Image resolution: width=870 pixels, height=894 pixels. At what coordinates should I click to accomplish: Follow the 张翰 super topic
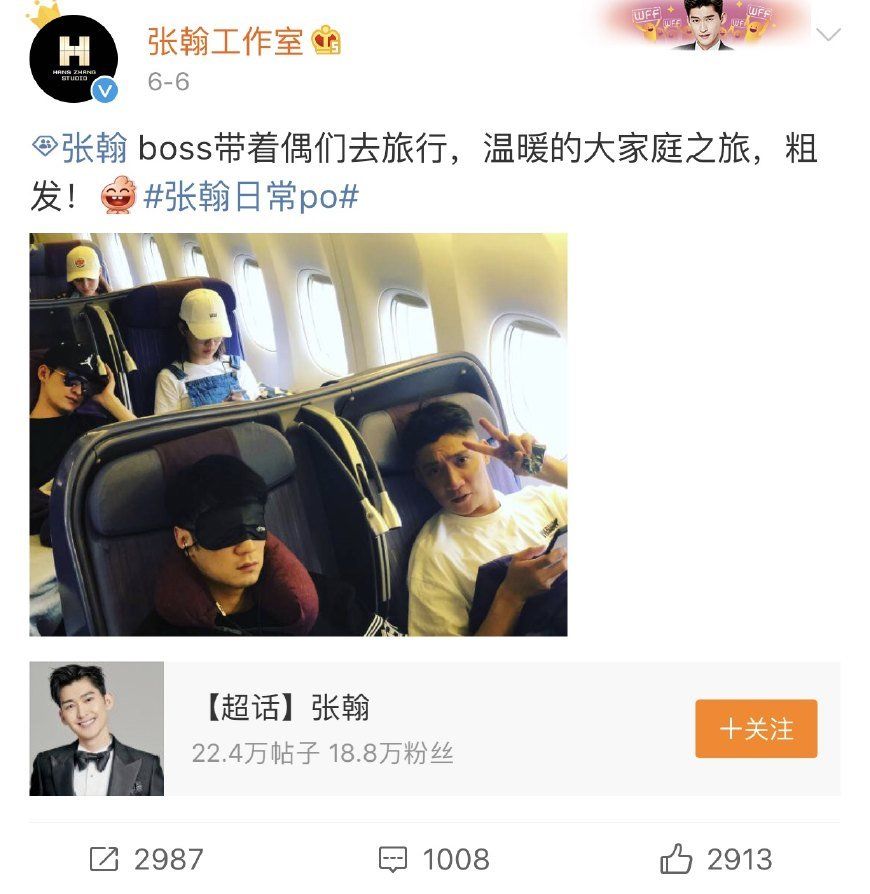(x=756, y=728)
